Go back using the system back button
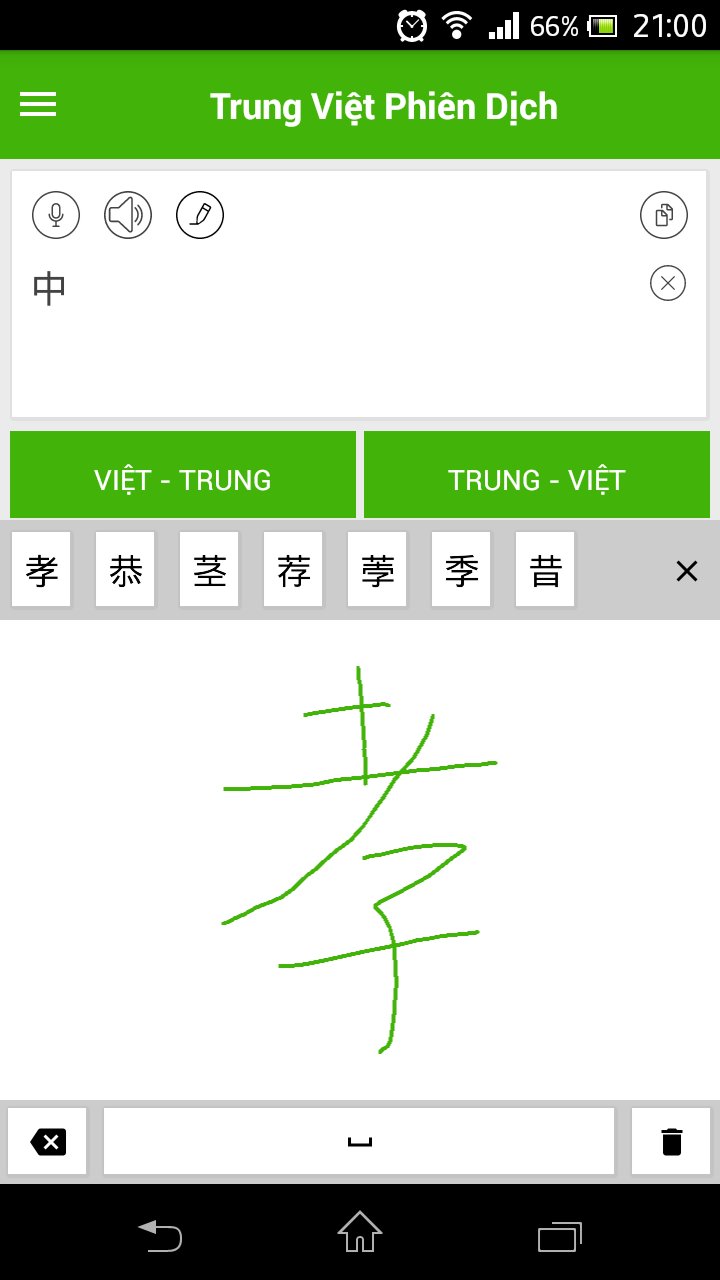720x1280 pixels. [160, 1236]
